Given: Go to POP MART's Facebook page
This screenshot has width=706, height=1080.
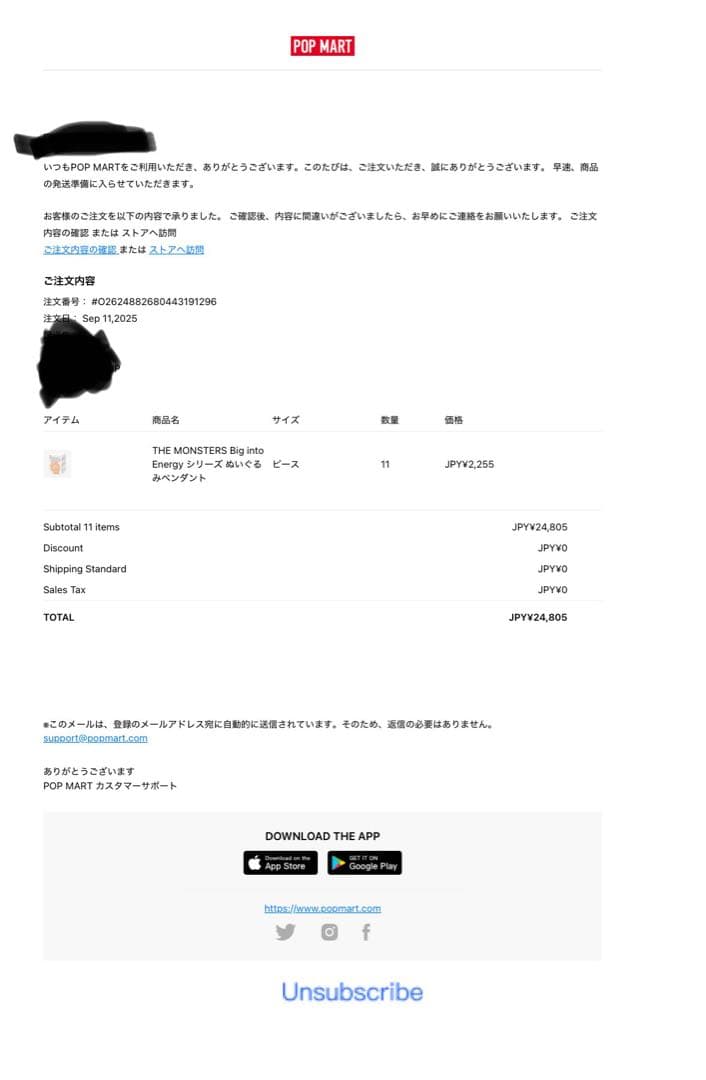Looking at the screenshot, I should [366, 932].
